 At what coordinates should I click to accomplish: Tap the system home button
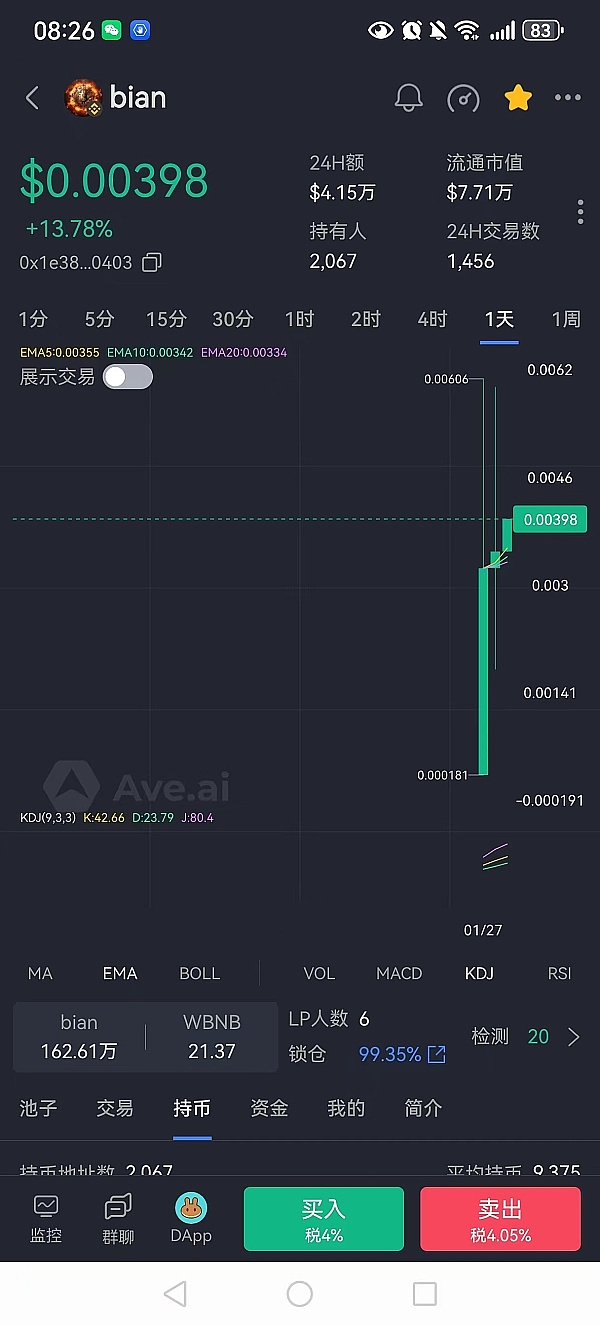[x=299, y=1294]
